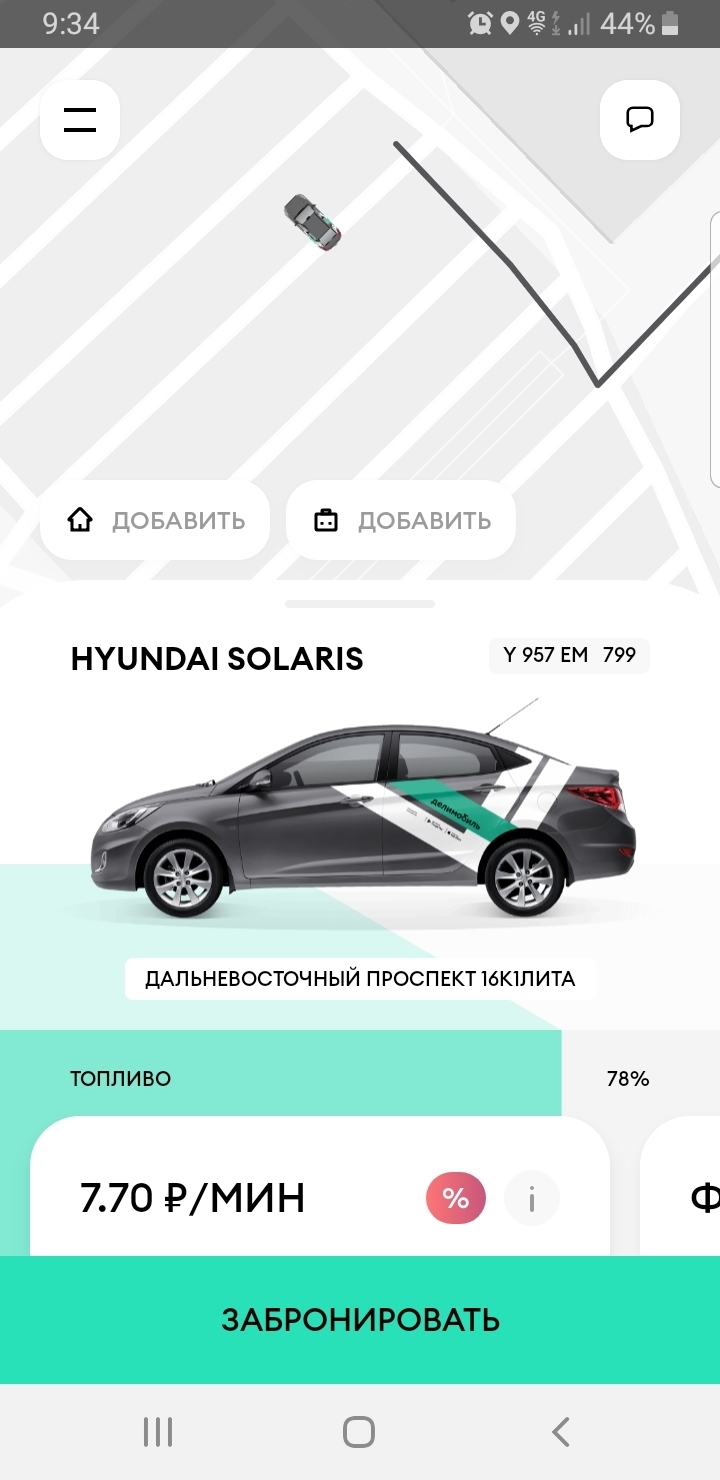The height and width of the screenshot is (1480, 720).
Task: Add a work address shortcut
Action: [401, 520]
